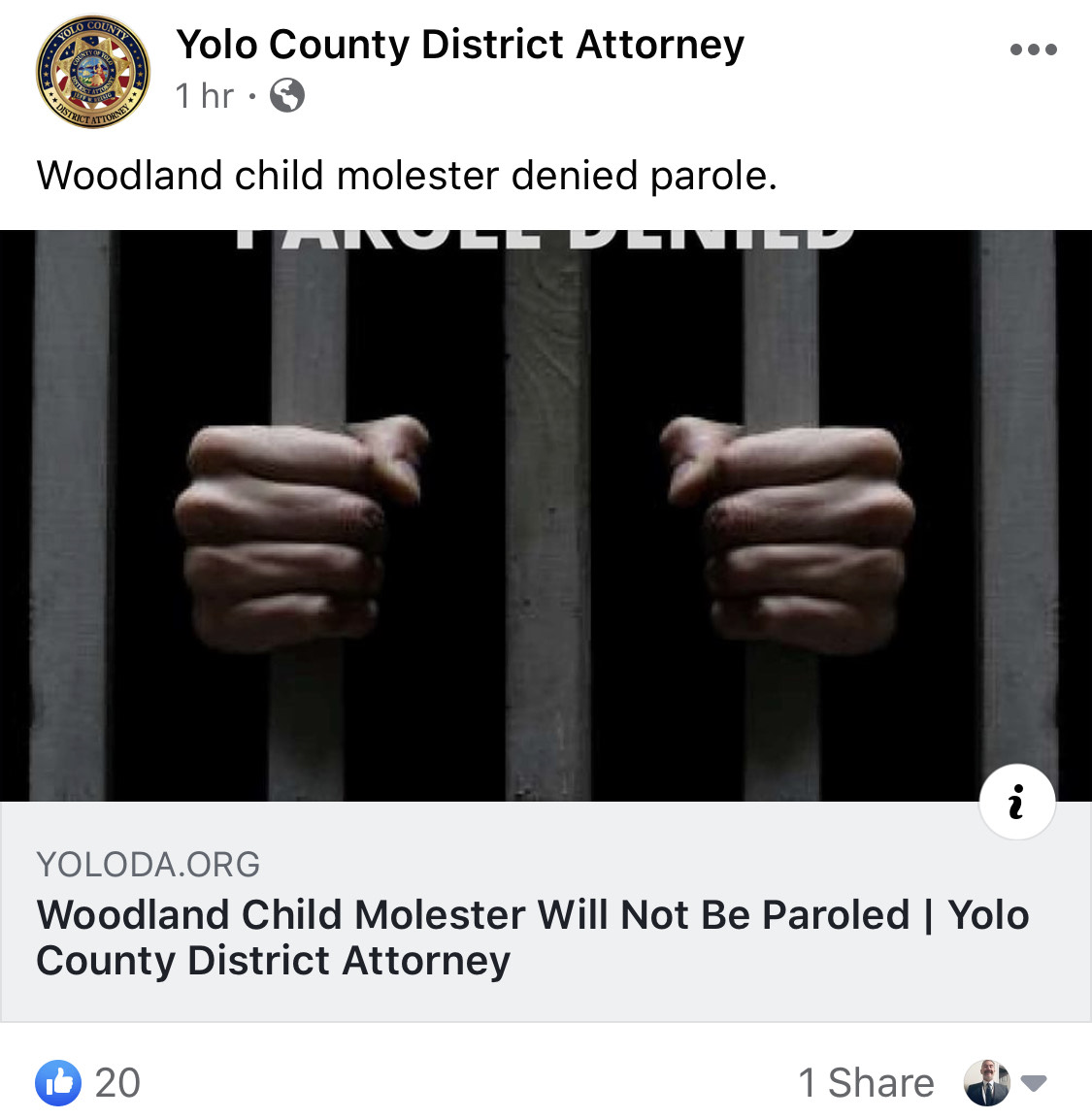1092x1119 pixels.
Task: Open the yoloda.org article headline
Action: coord(532,938)
